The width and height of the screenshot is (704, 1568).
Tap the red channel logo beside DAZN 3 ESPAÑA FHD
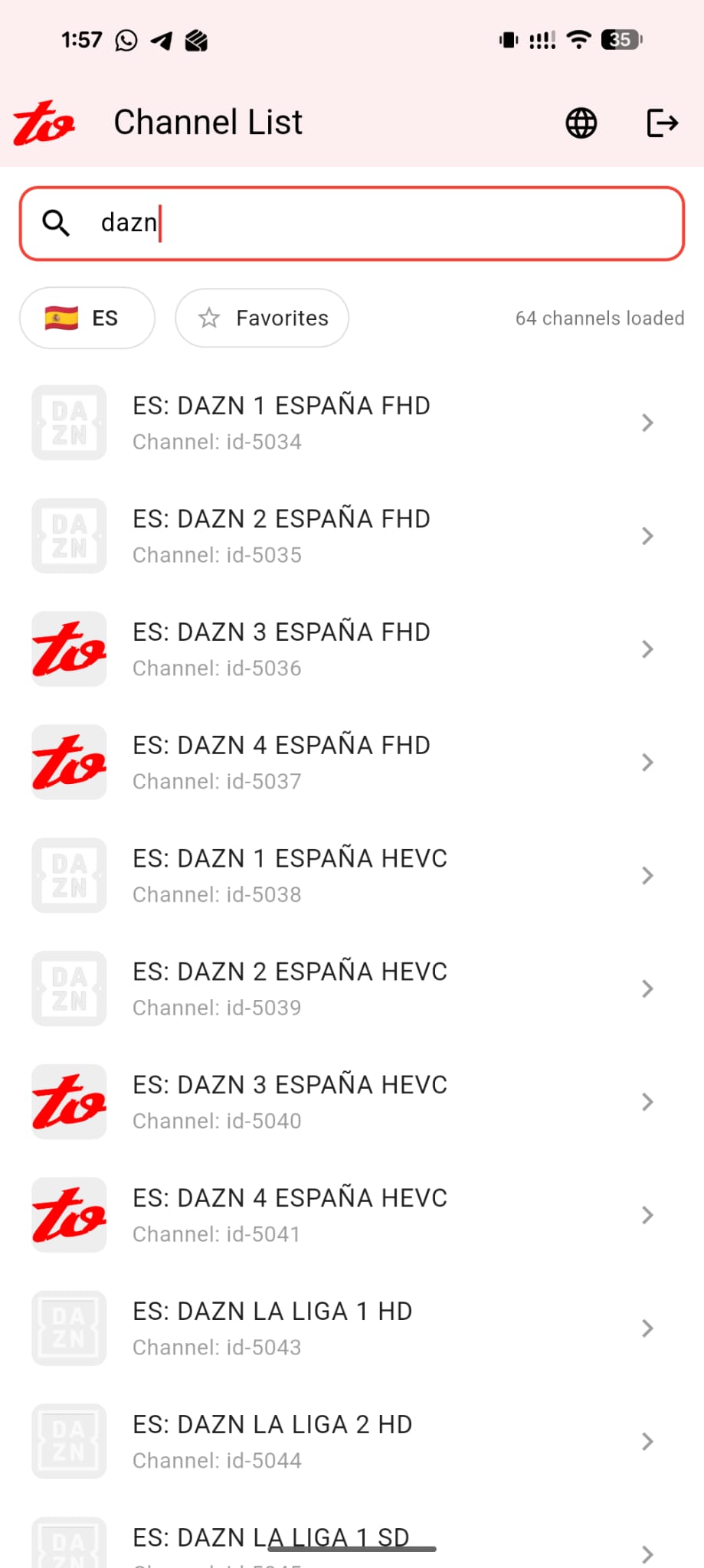[68, 648]
